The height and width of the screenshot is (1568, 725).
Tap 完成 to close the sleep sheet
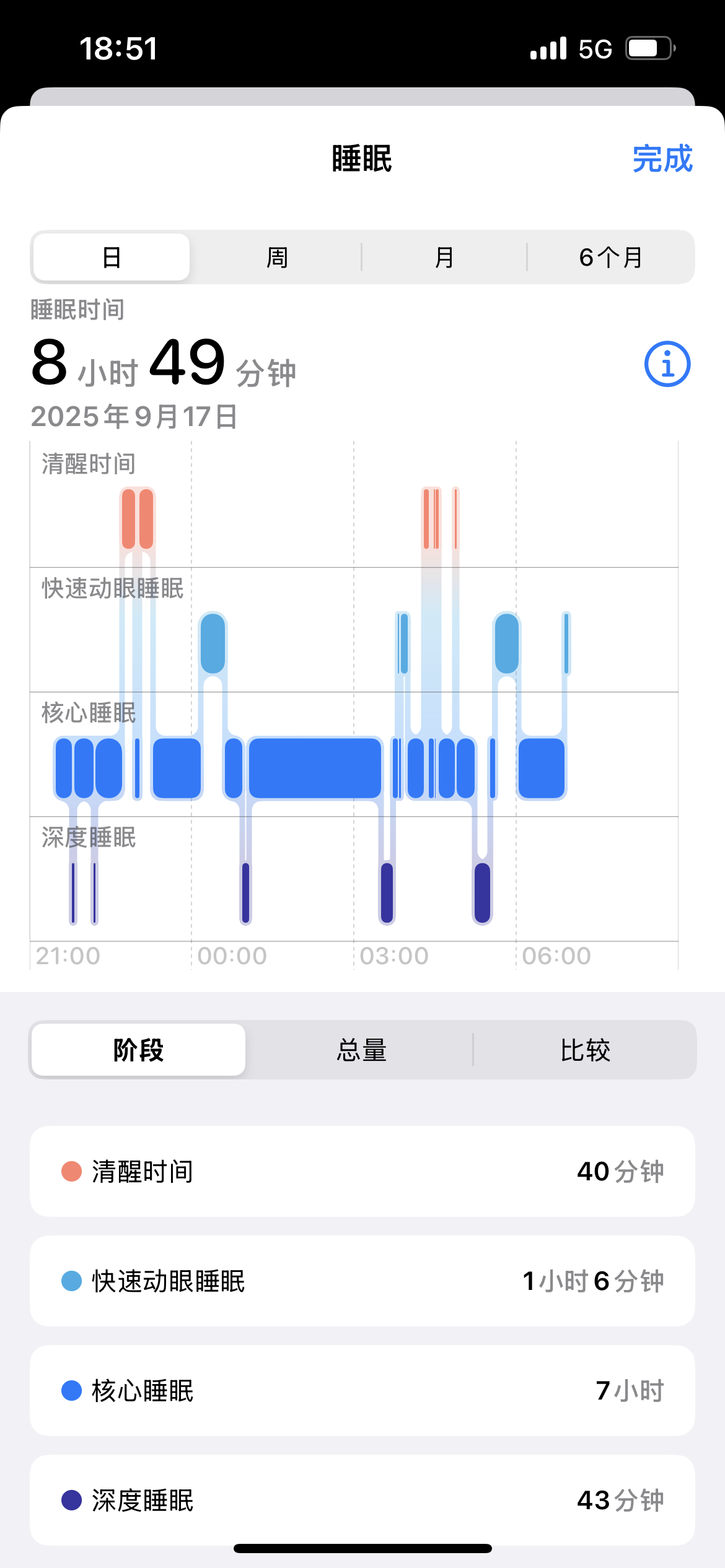click(x=662, y=159)
